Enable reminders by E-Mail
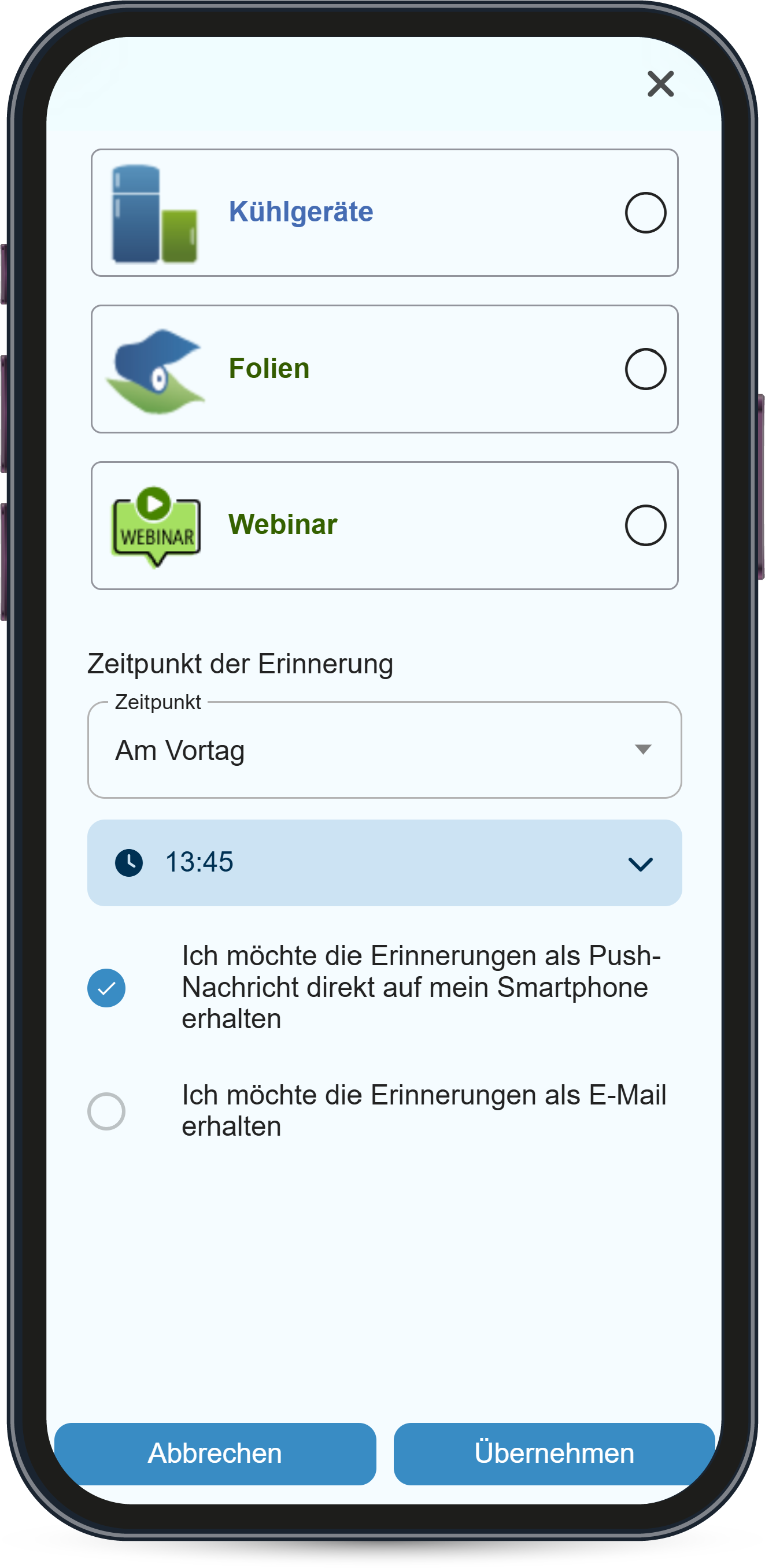The image size is (765, 1568). click(106, 1111)
